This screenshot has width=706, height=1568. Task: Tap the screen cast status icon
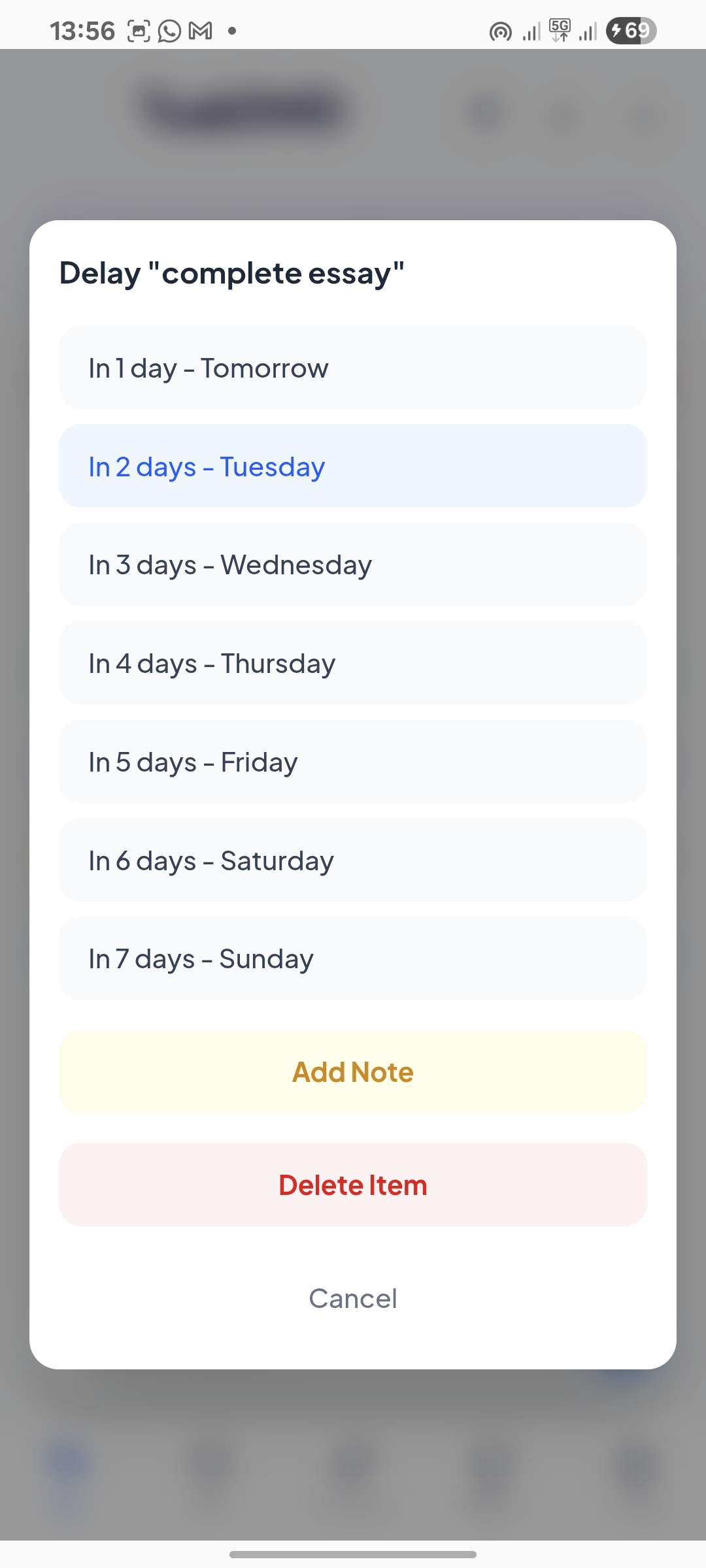click(x=499, y=30)
